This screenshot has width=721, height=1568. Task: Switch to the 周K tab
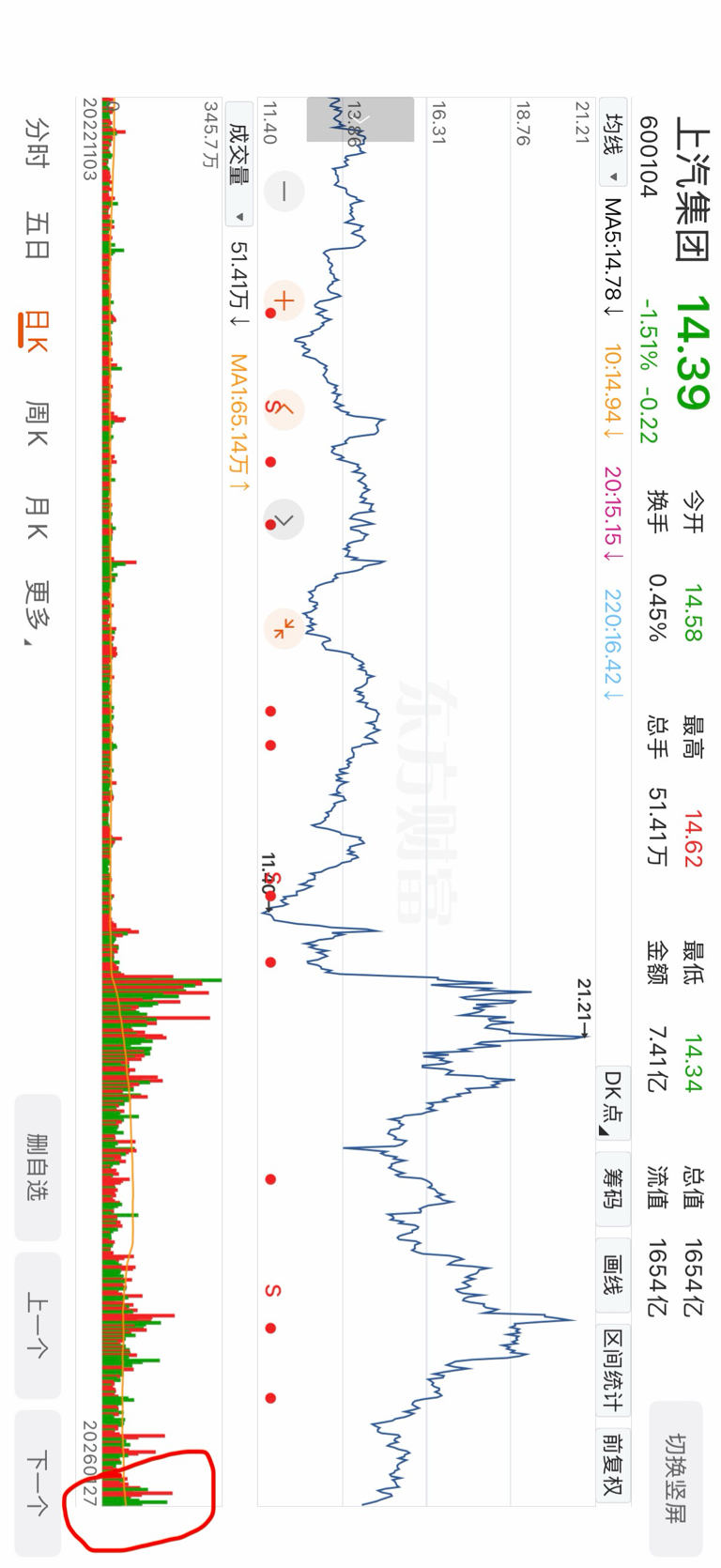(36, 423)
